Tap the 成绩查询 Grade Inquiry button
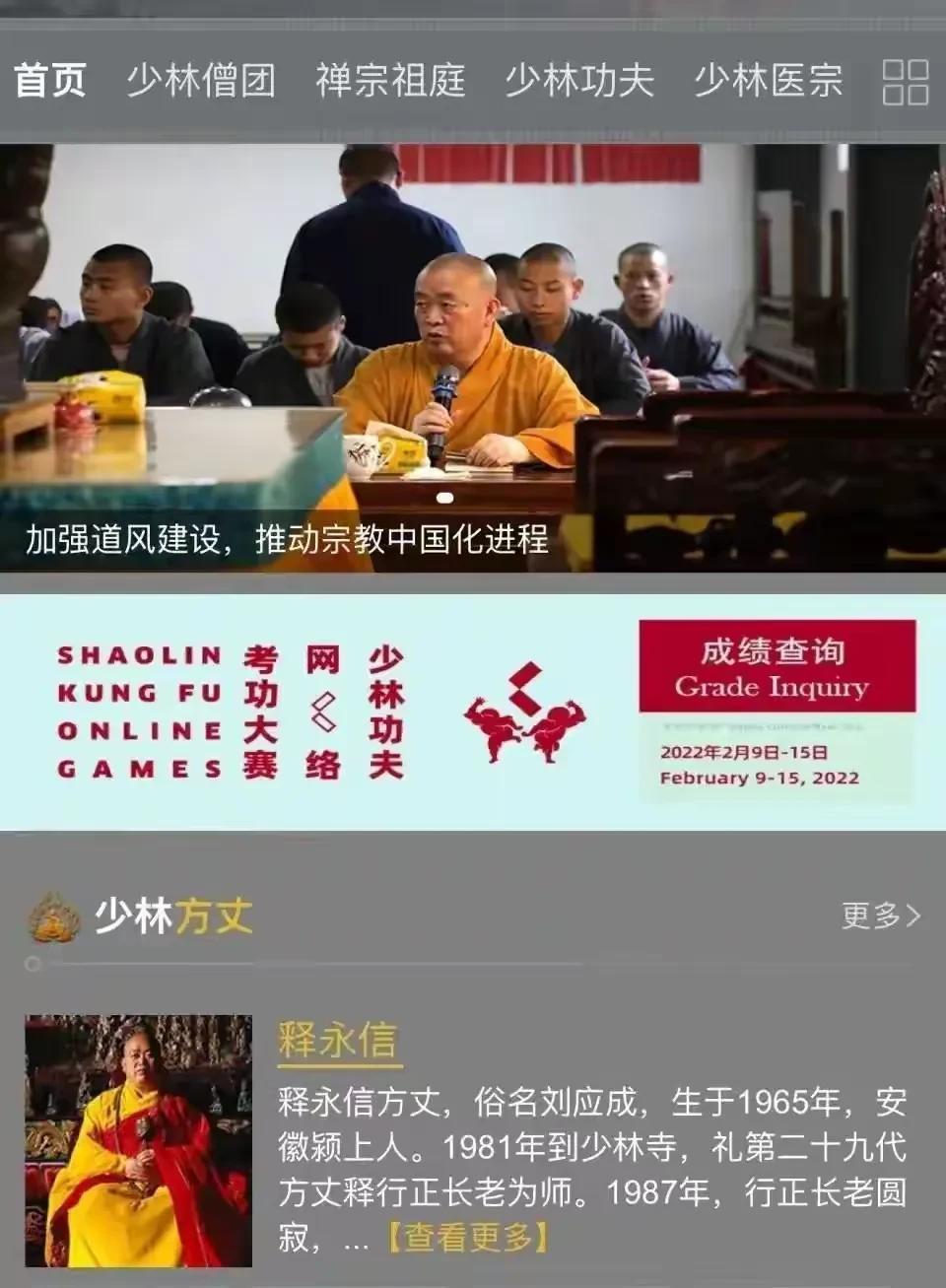The width and height of the screenshot is (946, 1288). point(777,666)
